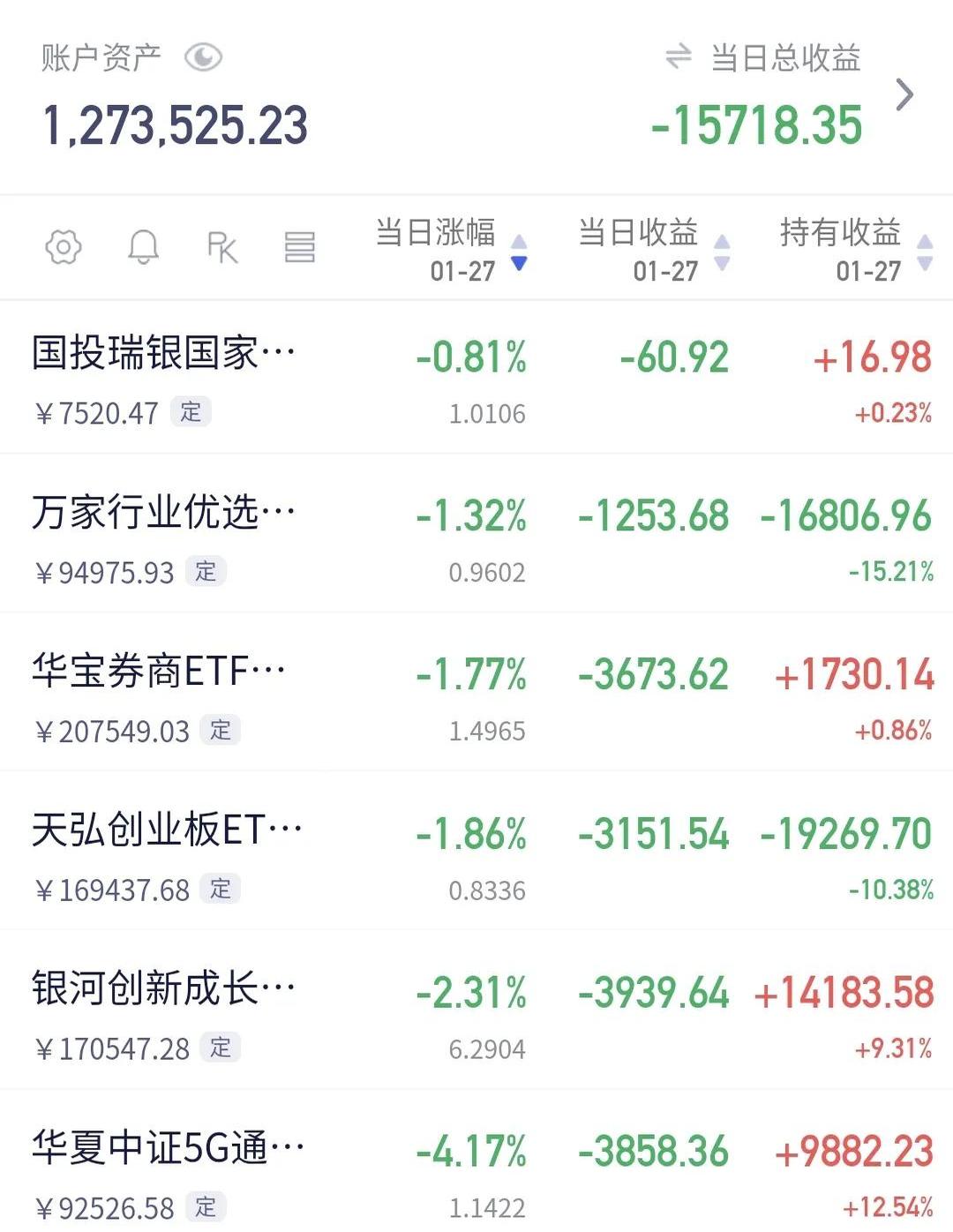Open the fund PK comparison tool
This screenshot has width=953, height=1232.
(x=221, y=247)
